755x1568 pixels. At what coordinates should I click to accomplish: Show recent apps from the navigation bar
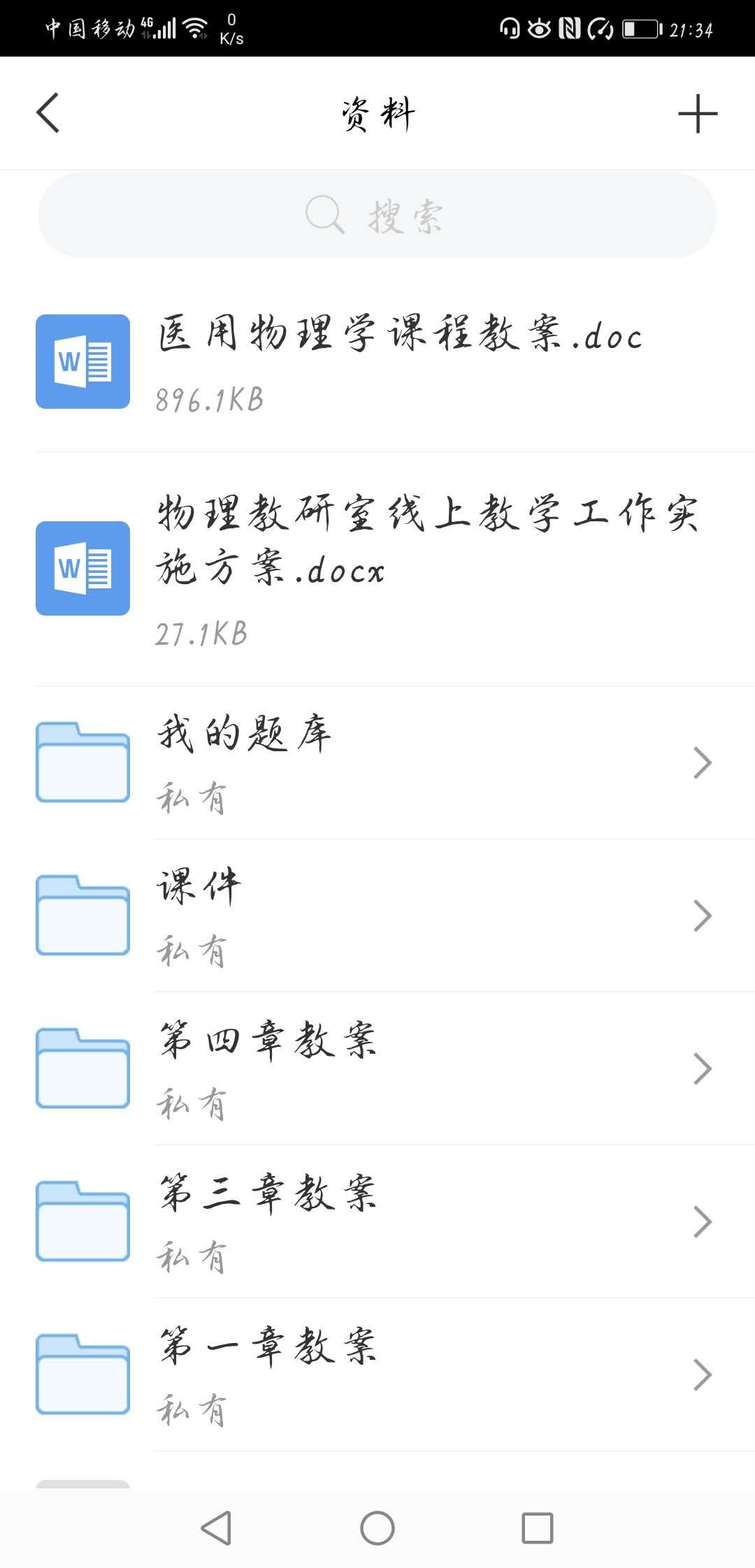tap(538, 1528)
